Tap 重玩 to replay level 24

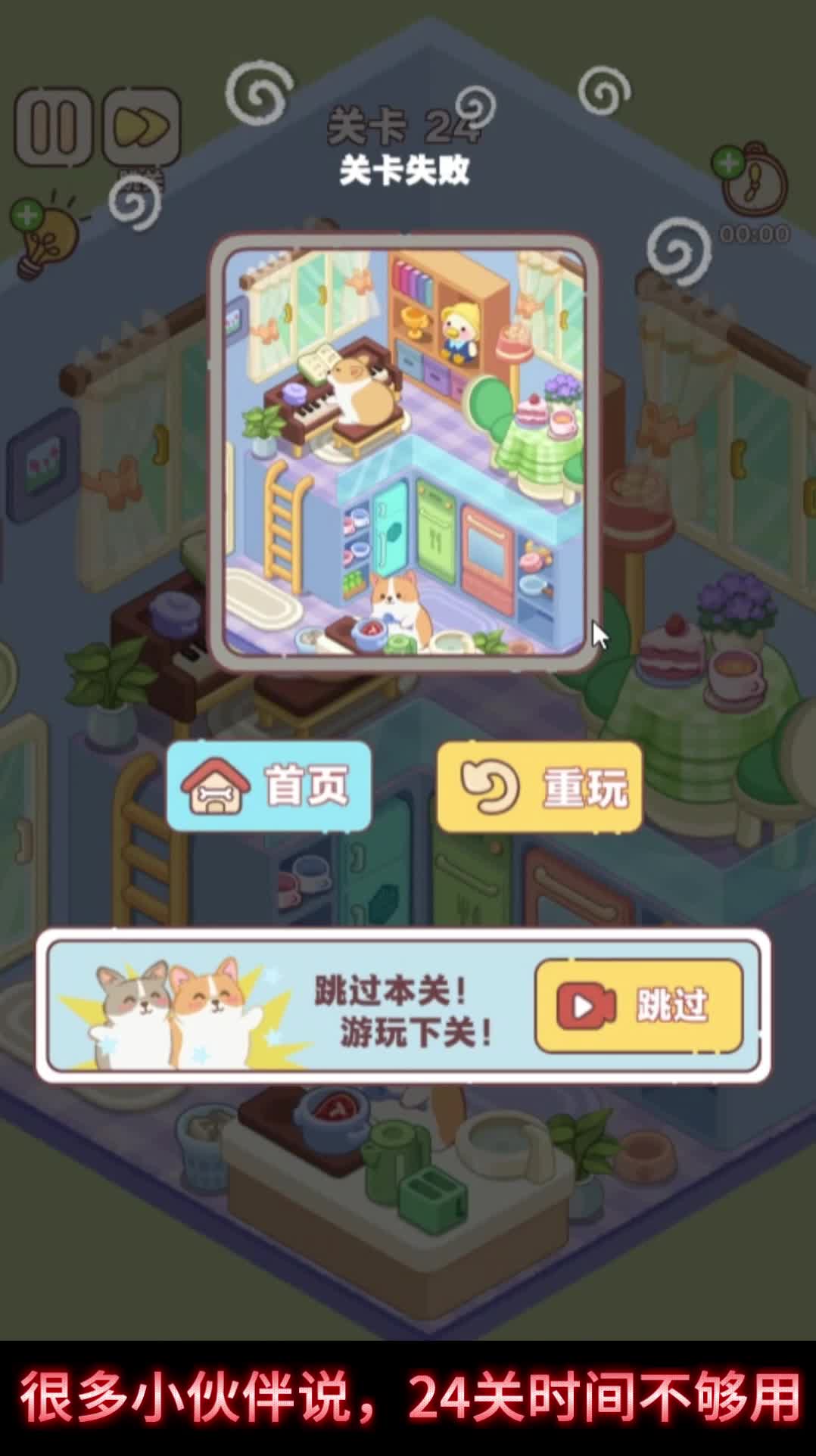coord(540,787)
